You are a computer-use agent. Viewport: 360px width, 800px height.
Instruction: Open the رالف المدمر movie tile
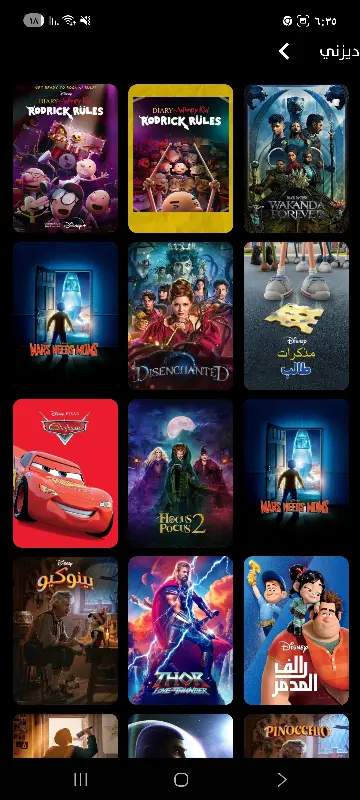pyautogui.click(x=296, y=631)
